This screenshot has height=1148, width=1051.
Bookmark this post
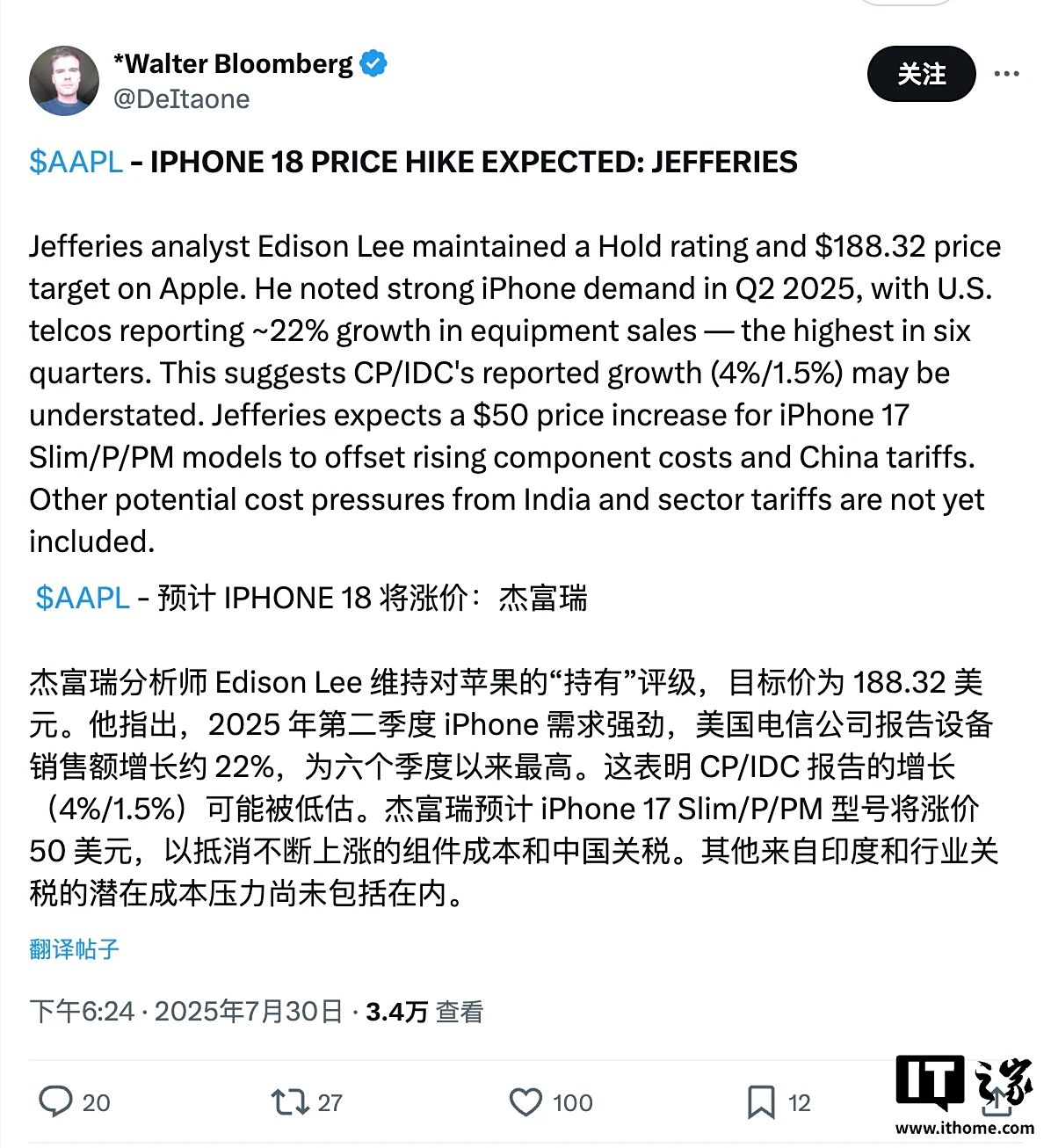[761, 1101]
